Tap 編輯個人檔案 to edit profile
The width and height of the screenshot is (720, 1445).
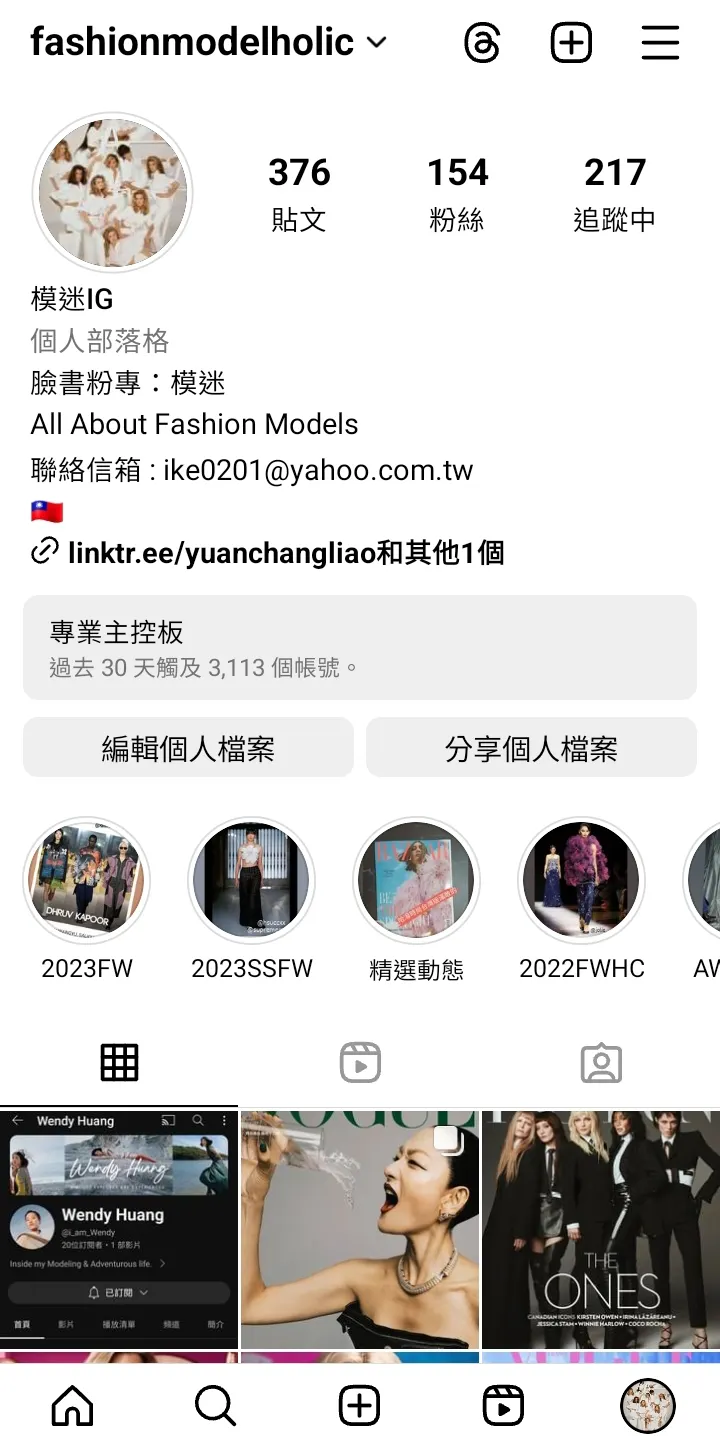(188, 747)
